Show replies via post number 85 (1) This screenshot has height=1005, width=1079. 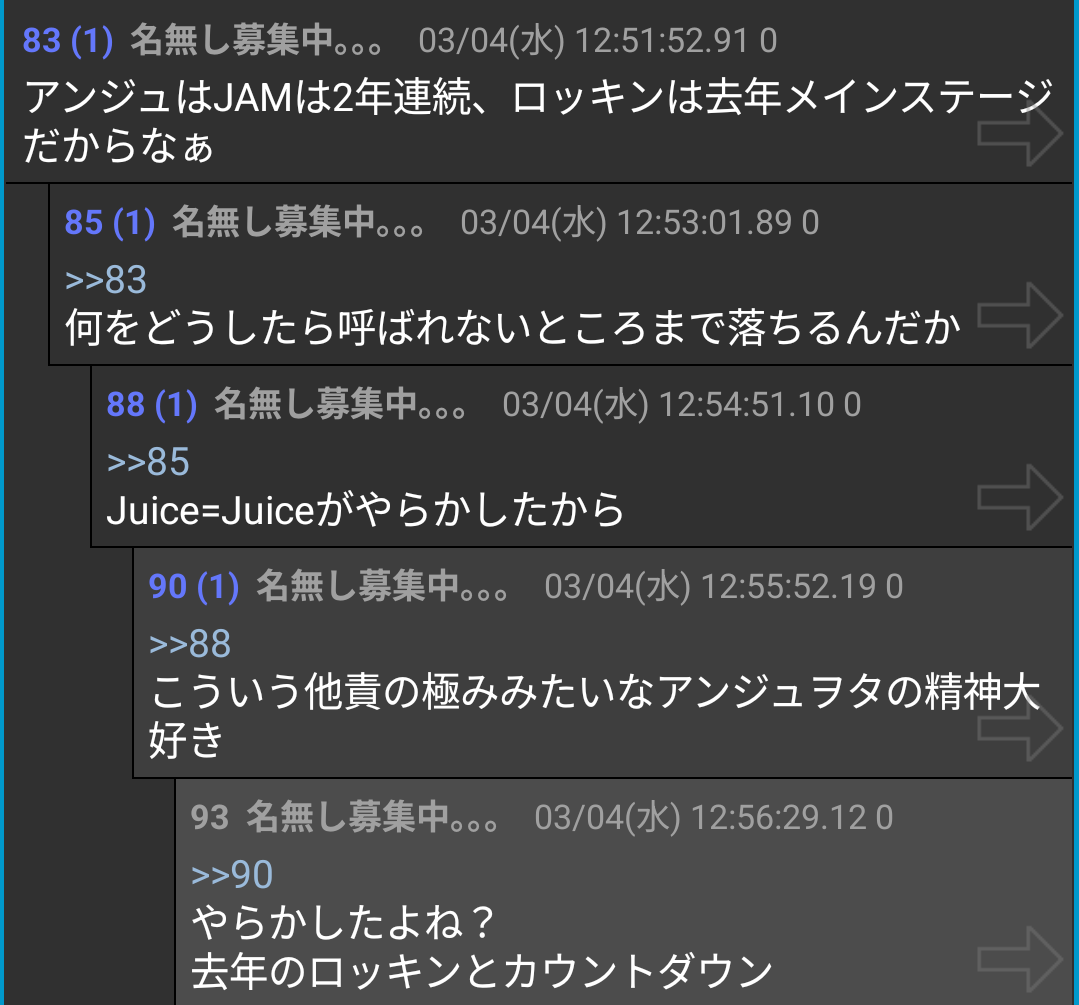(x=109, y=223)
